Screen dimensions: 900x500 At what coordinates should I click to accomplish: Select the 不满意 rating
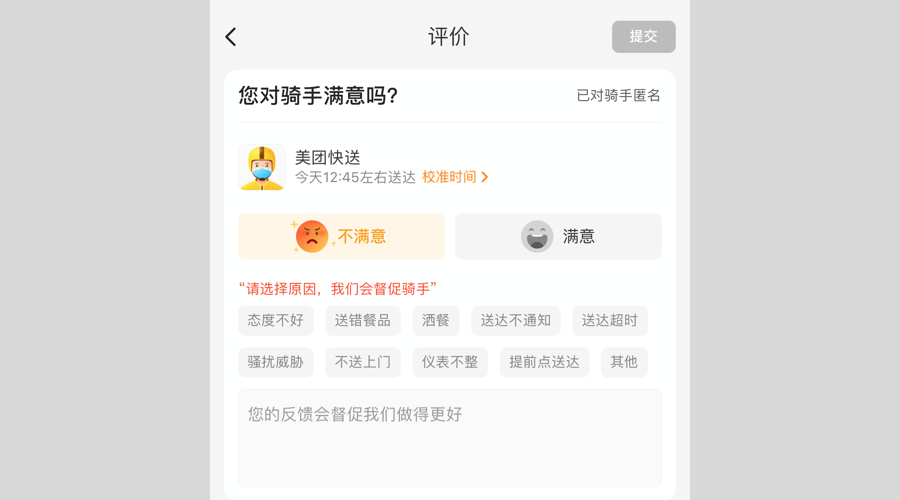(x=341, y=237)
